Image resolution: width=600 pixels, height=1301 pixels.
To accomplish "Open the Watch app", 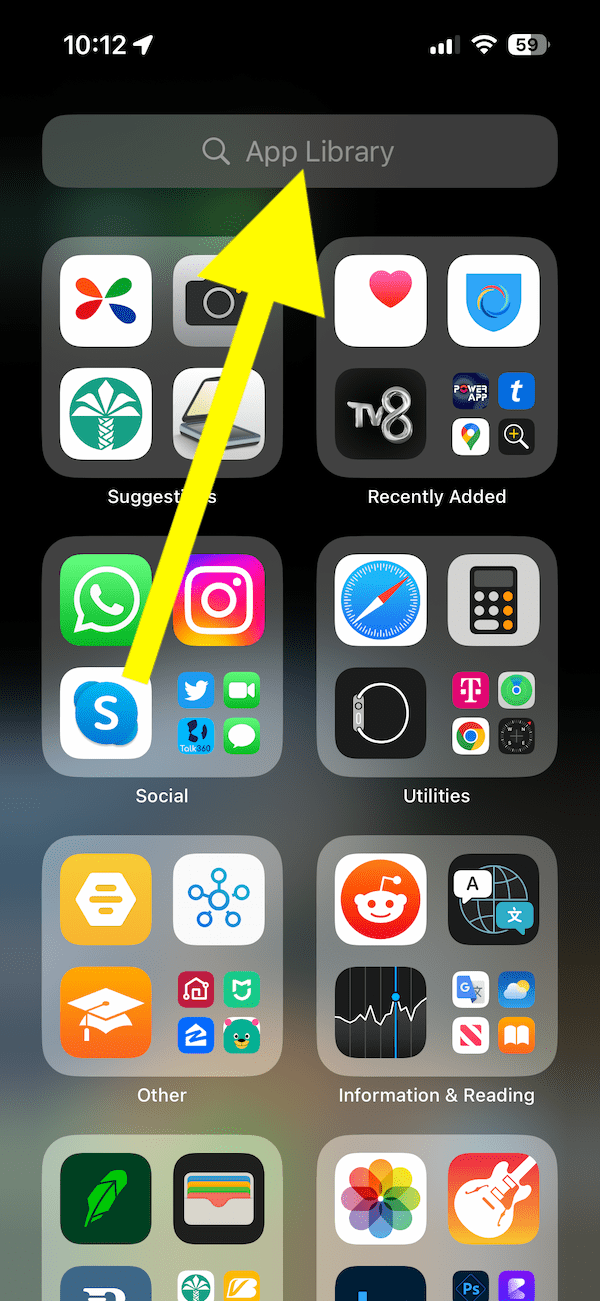I will [380, 713].
